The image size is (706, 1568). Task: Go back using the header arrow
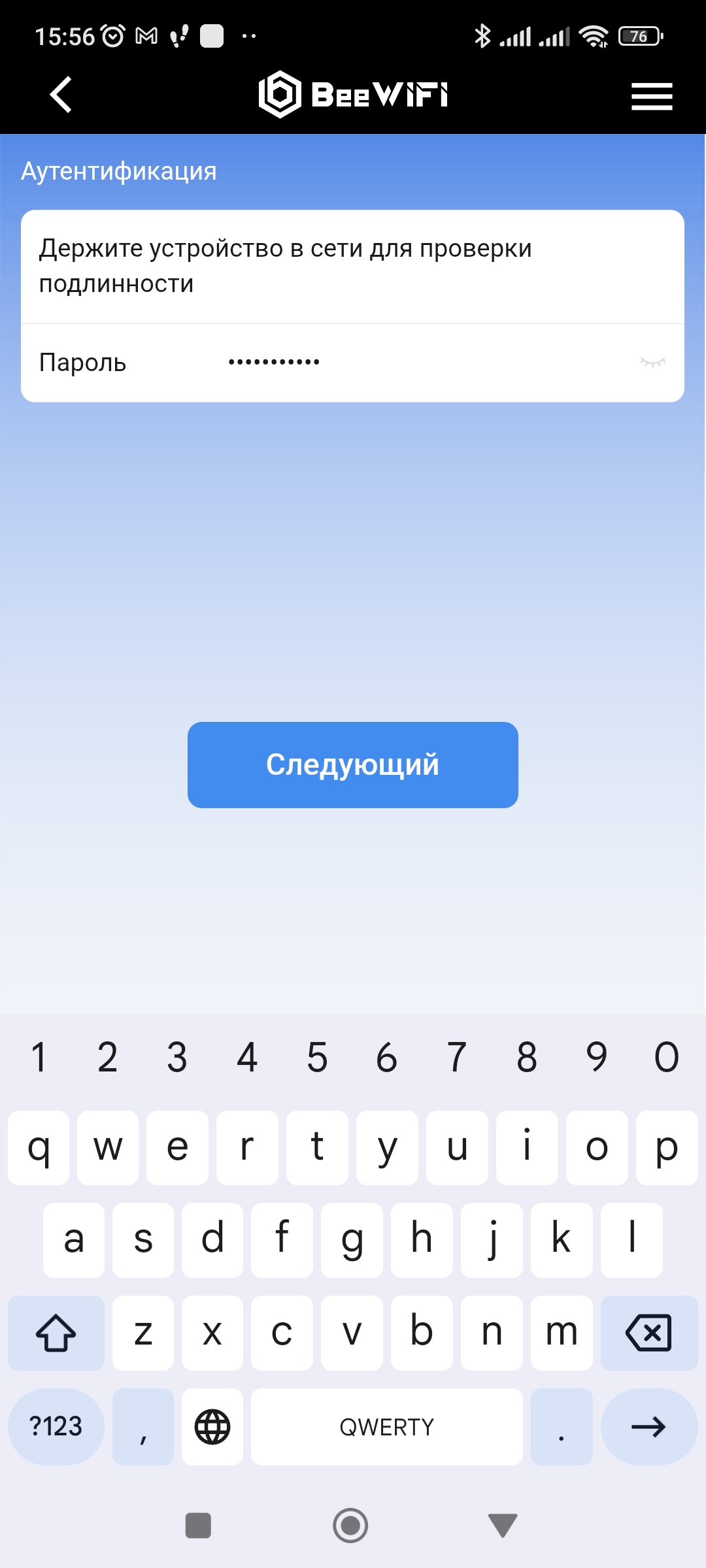61,95
